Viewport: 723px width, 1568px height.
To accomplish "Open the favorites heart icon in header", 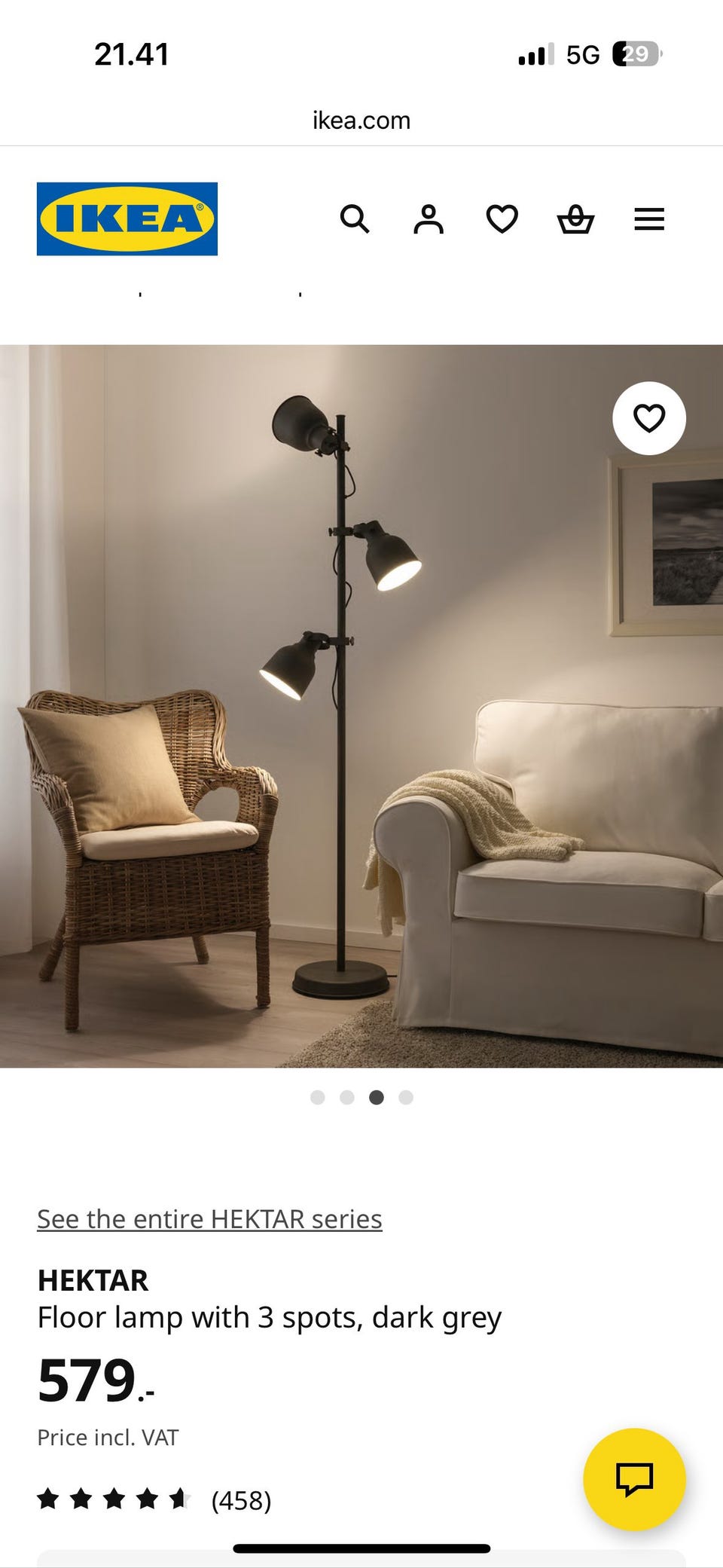I will click(501, 219).
